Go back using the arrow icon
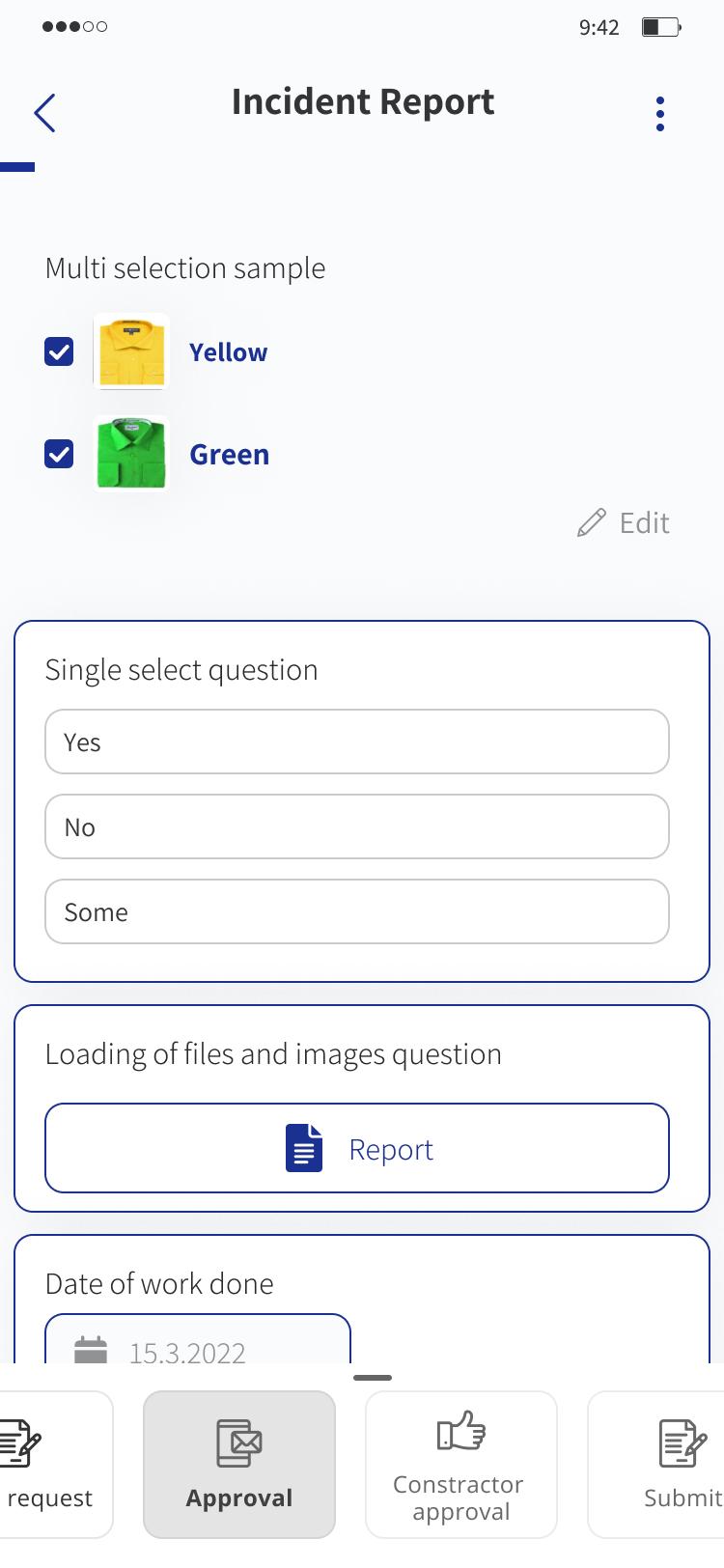724x1568 pixels. 44,113
